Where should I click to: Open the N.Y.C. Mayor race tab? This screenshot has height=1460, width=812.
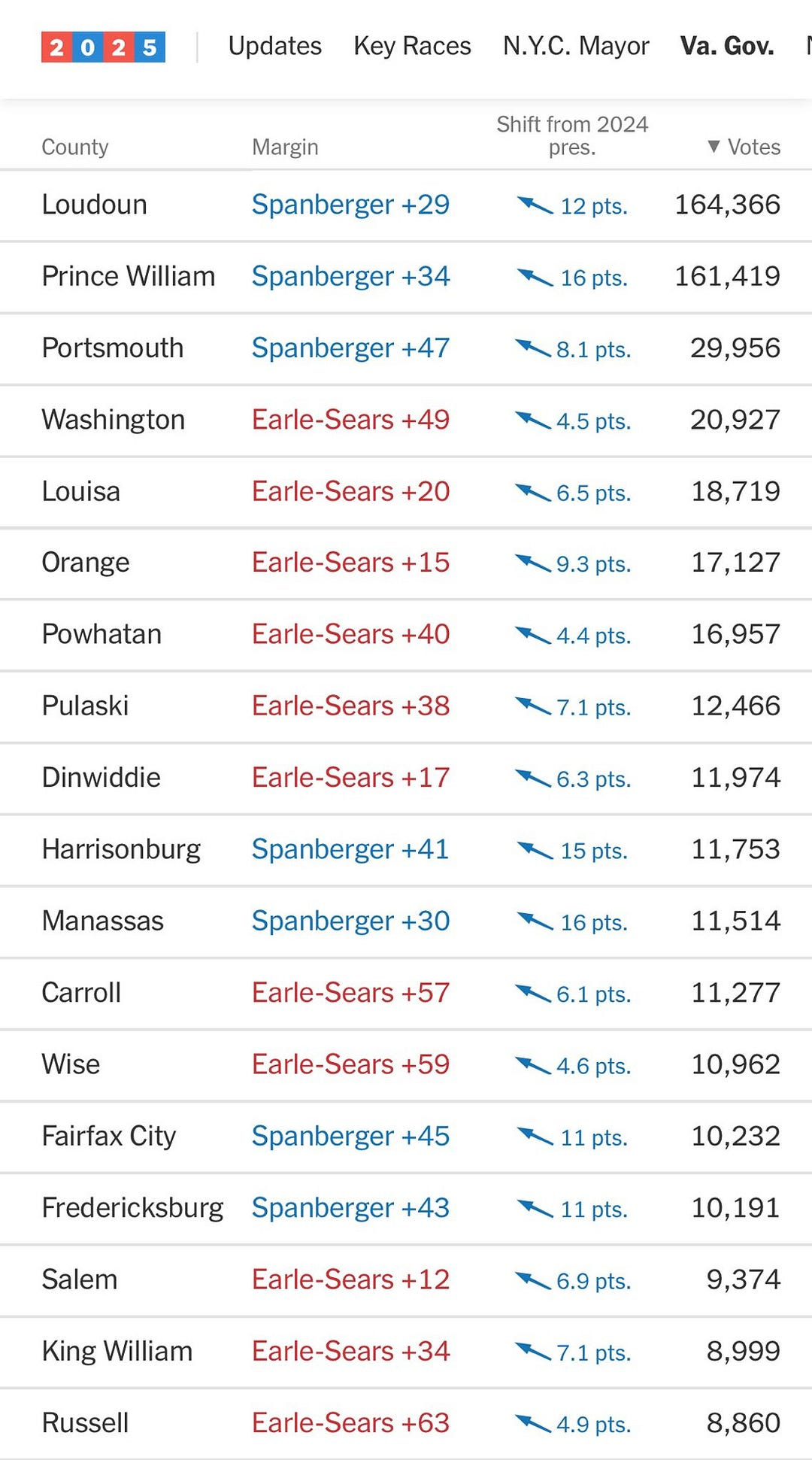tap(576, 47)
